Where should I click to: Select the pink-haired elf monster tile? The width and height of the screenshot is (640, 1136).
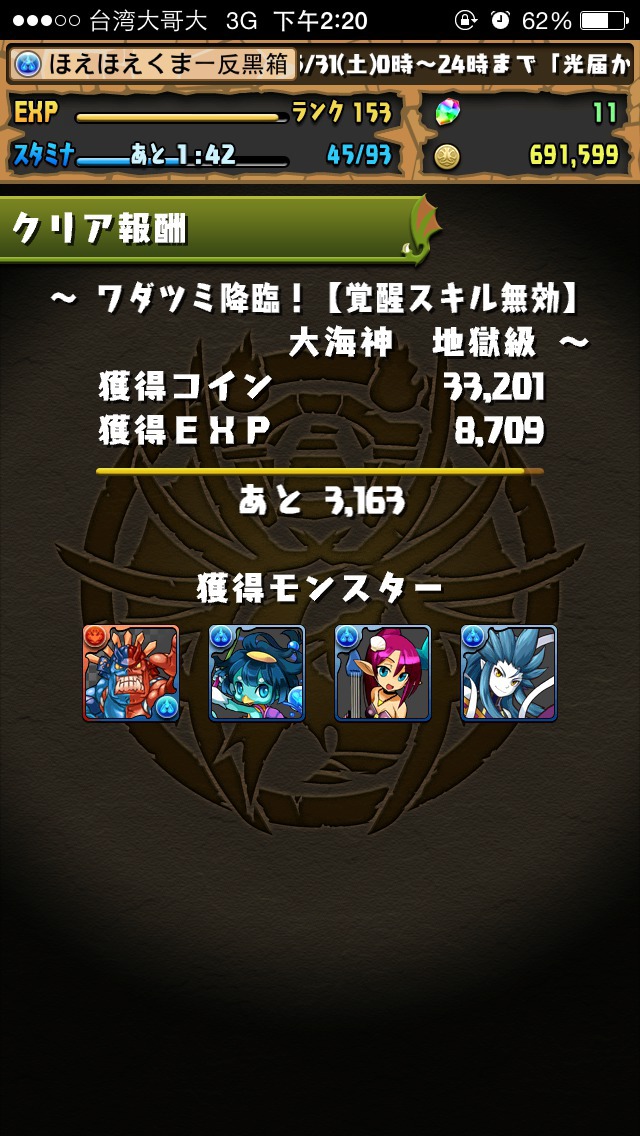point(383,673)
